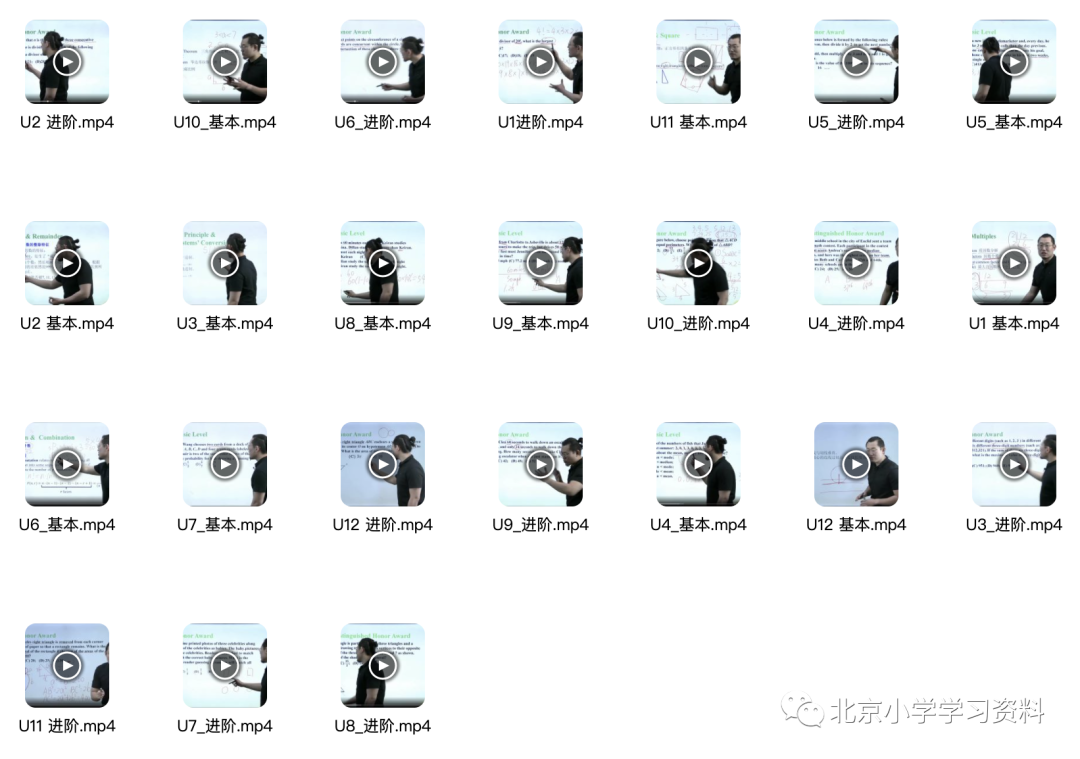Open the video U2 进阶.mp4
The width and height of the screenshot is (1080, 759).
67,62
